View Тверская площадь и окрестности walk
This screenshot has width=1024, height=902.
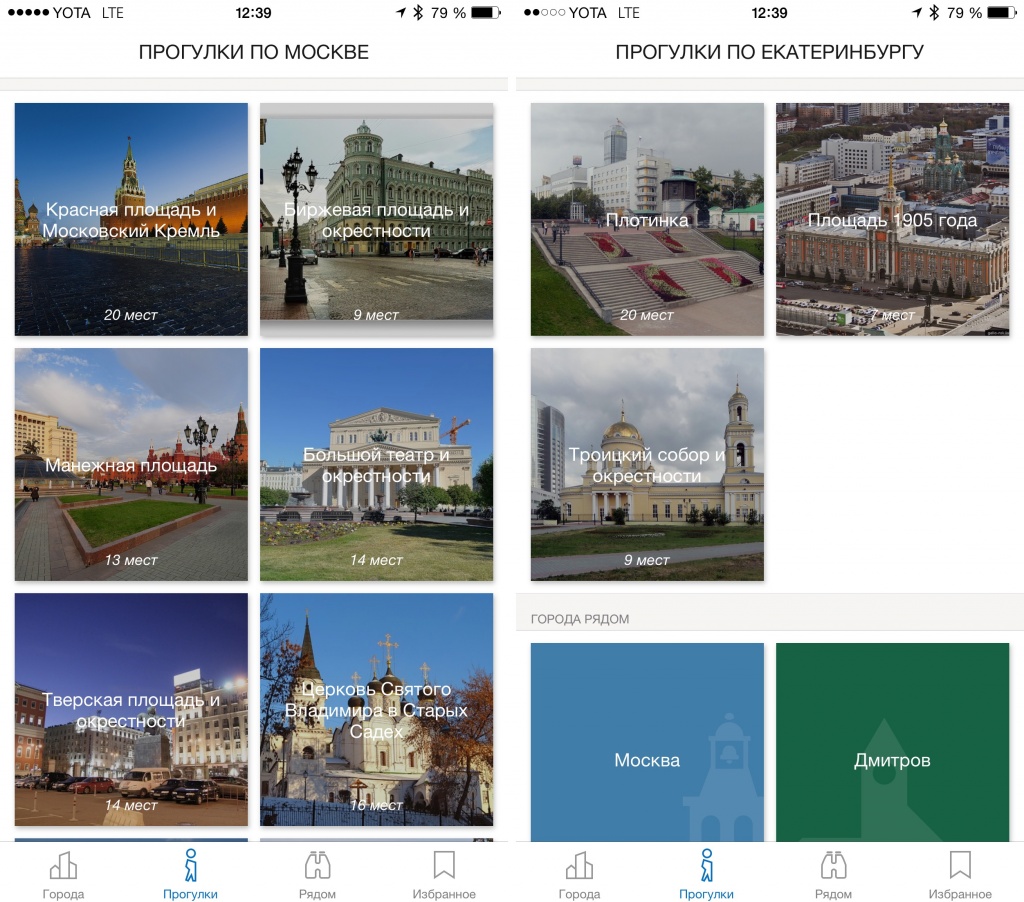[x=131, y=709]
